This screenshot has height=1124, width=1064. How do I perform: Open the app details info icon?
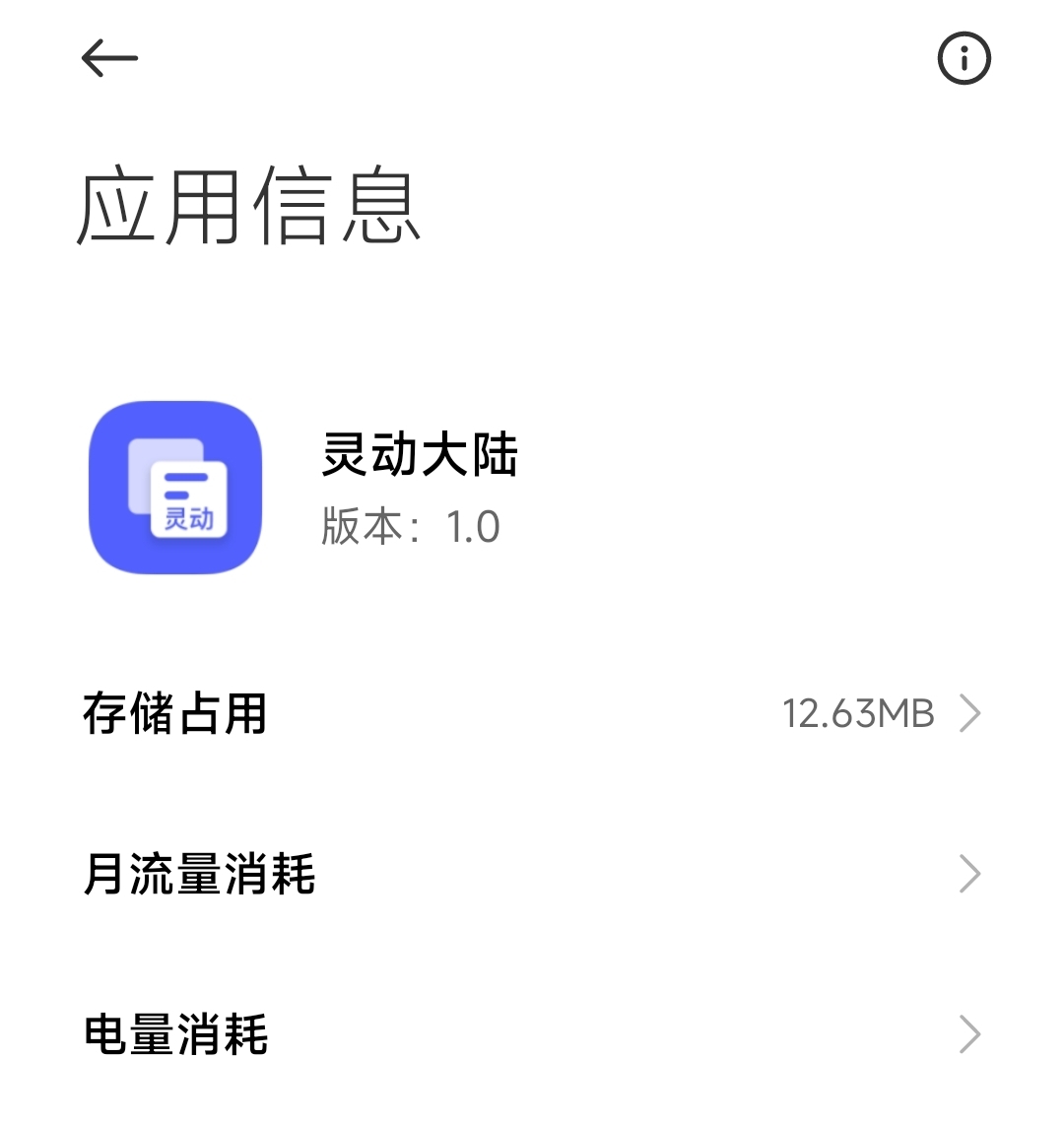pyautogui.click(x=964, y=59)
